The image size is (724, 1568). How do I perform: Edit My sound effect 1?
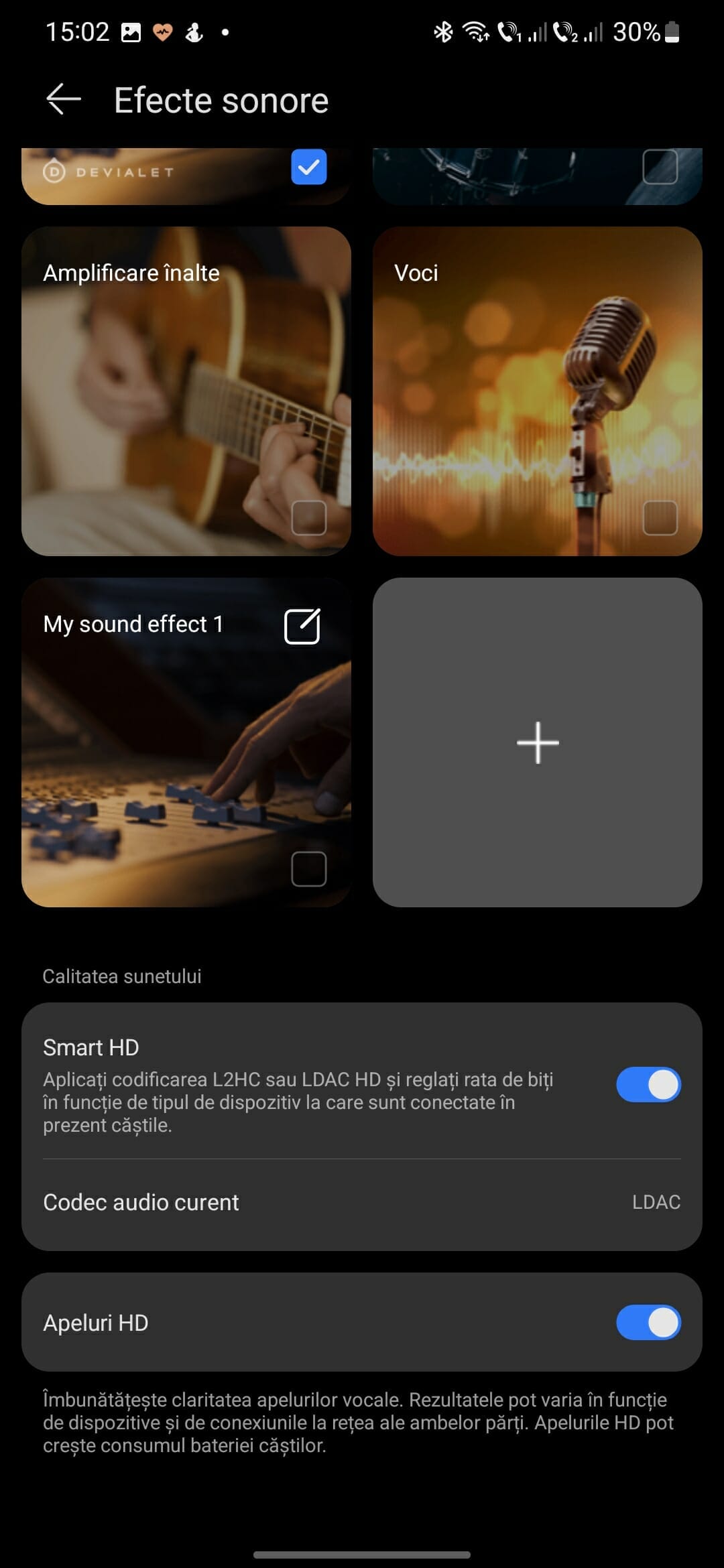[302, 627]
